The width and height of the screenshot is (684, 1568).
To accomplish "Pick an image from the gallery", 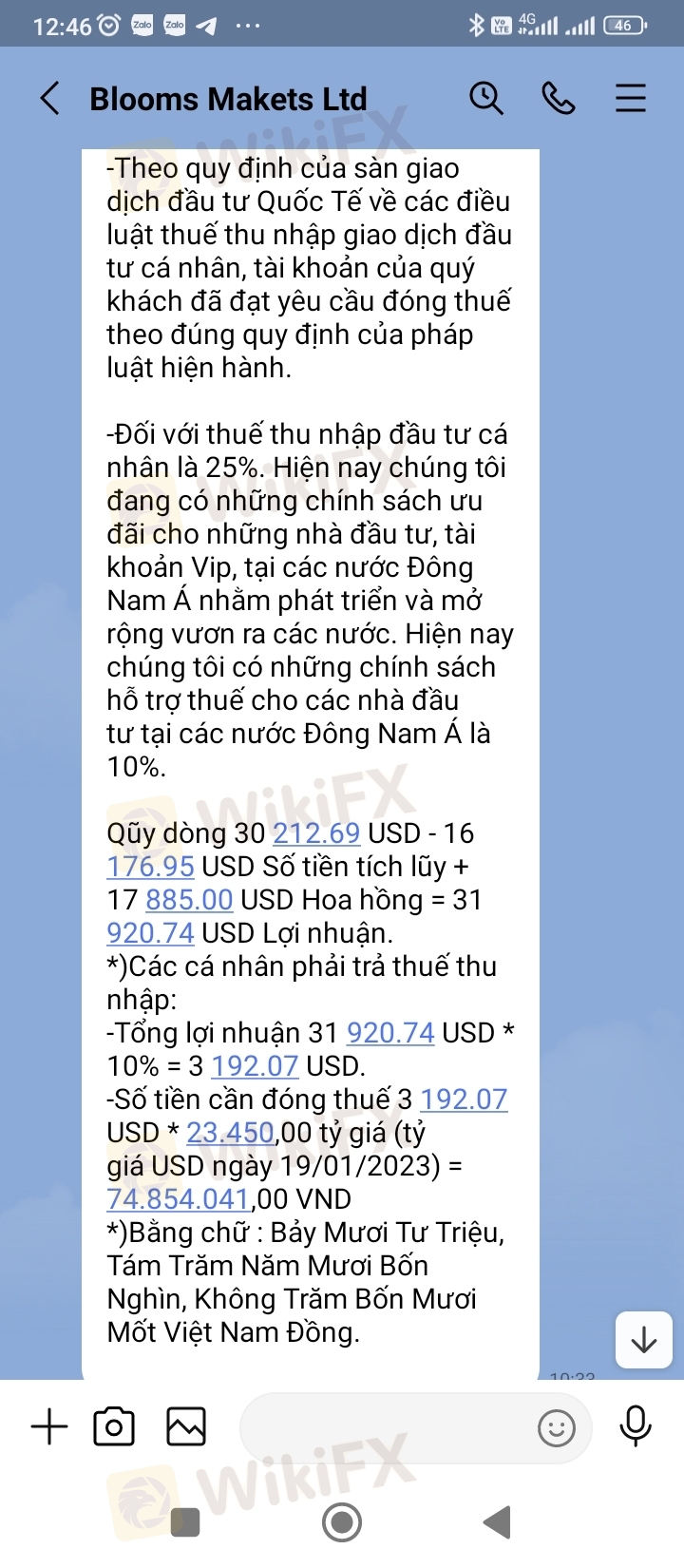I will pyautogui.click(x=186, y=1426).
